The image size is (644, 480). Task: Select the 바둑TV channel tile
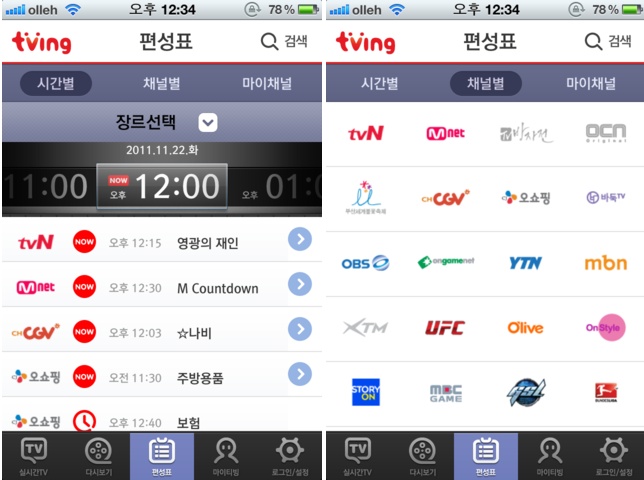point(606,197)
